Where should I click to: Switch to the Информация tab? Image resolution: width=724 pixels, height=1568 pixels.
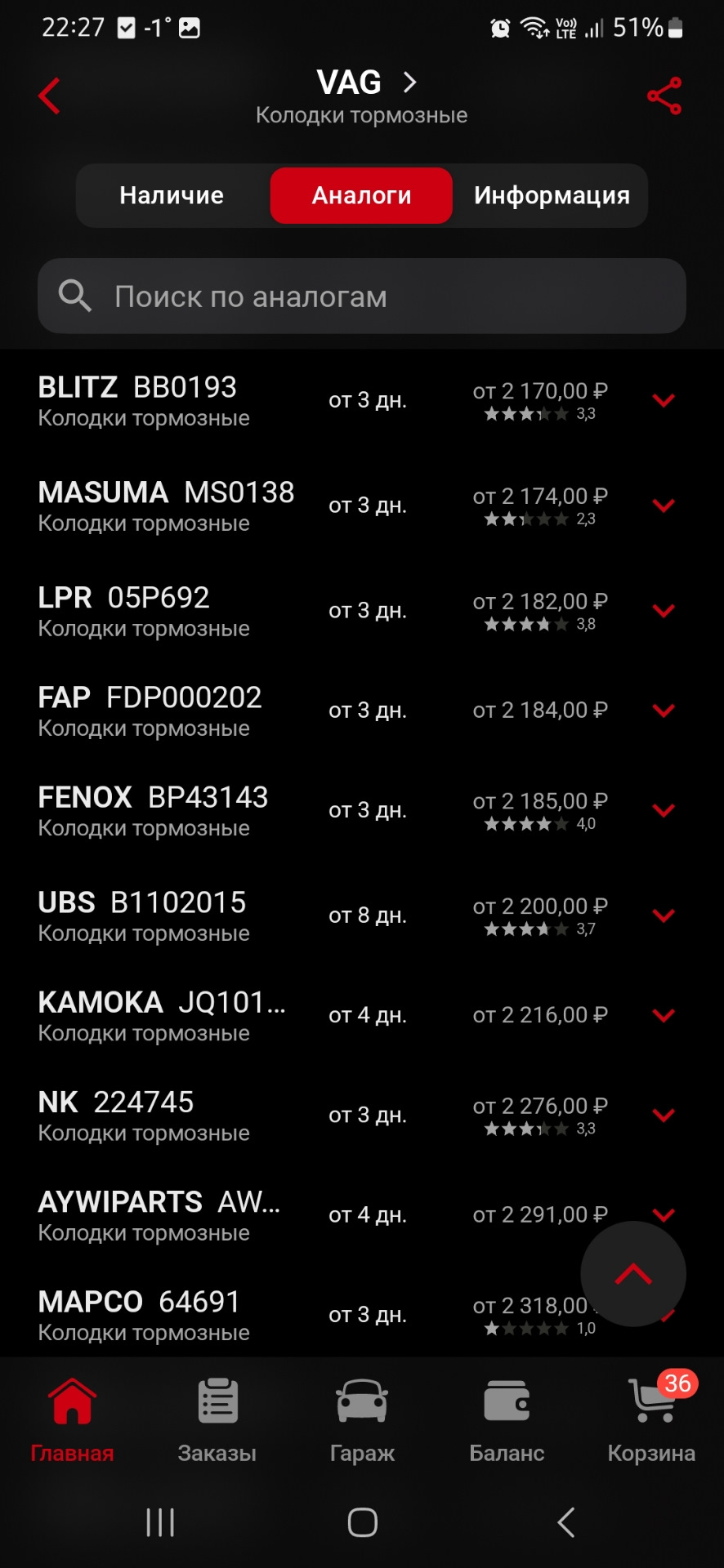[x=552, y=196]
